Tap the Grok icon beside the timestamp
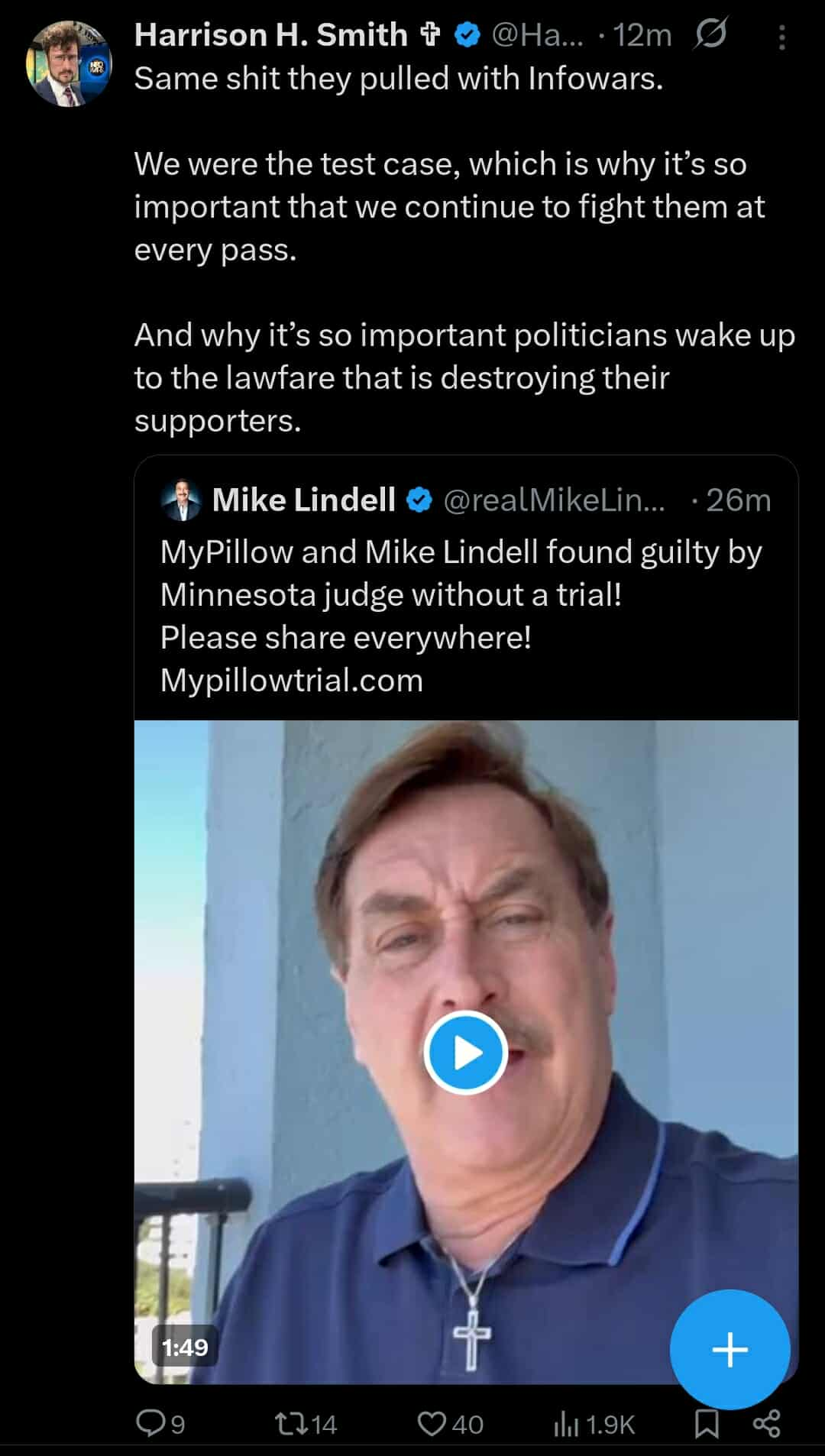Screen dimensions: 825x1456 coord(710,34)
